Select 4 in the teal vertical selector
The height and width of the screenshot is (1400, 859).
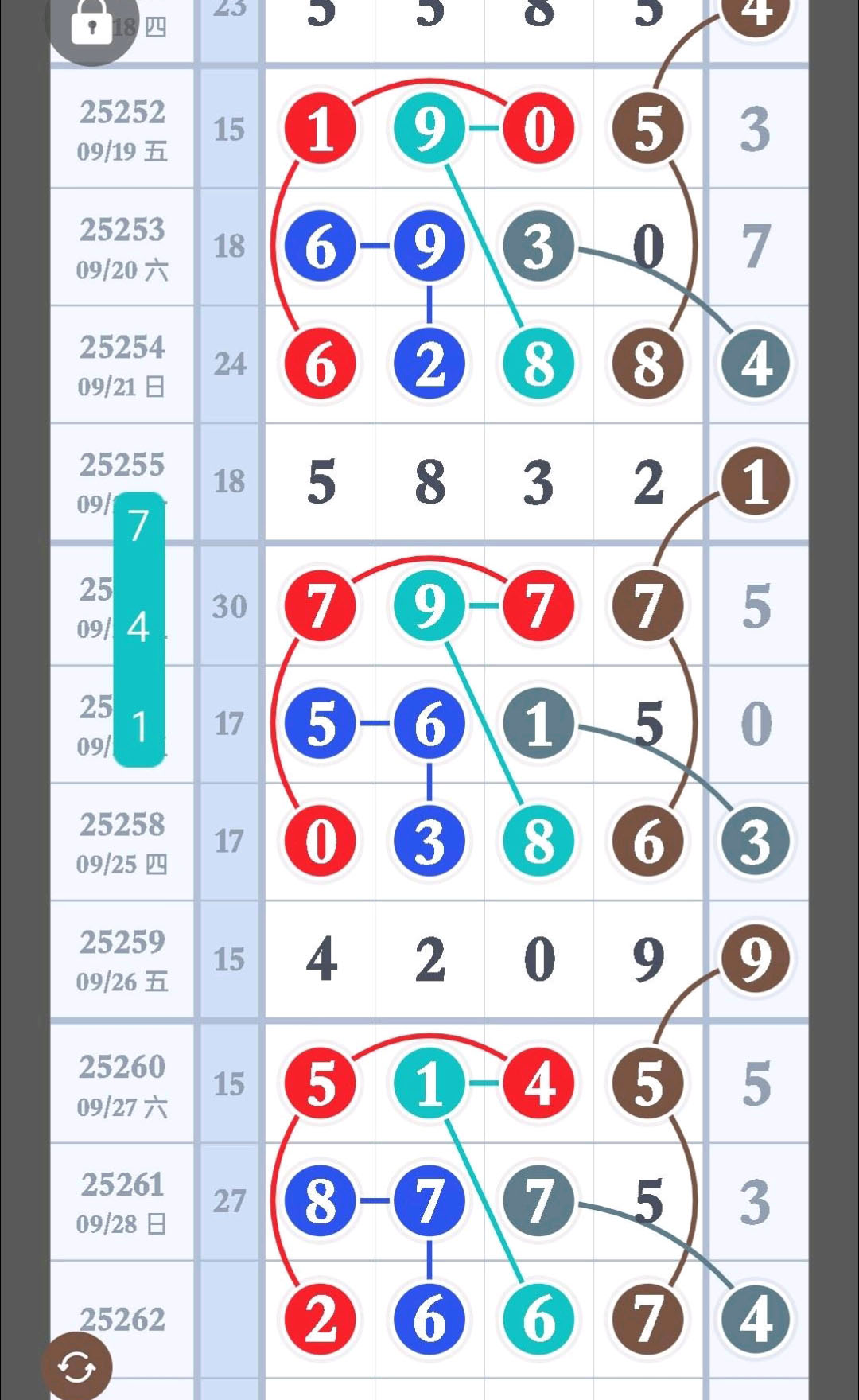point(138,628)
